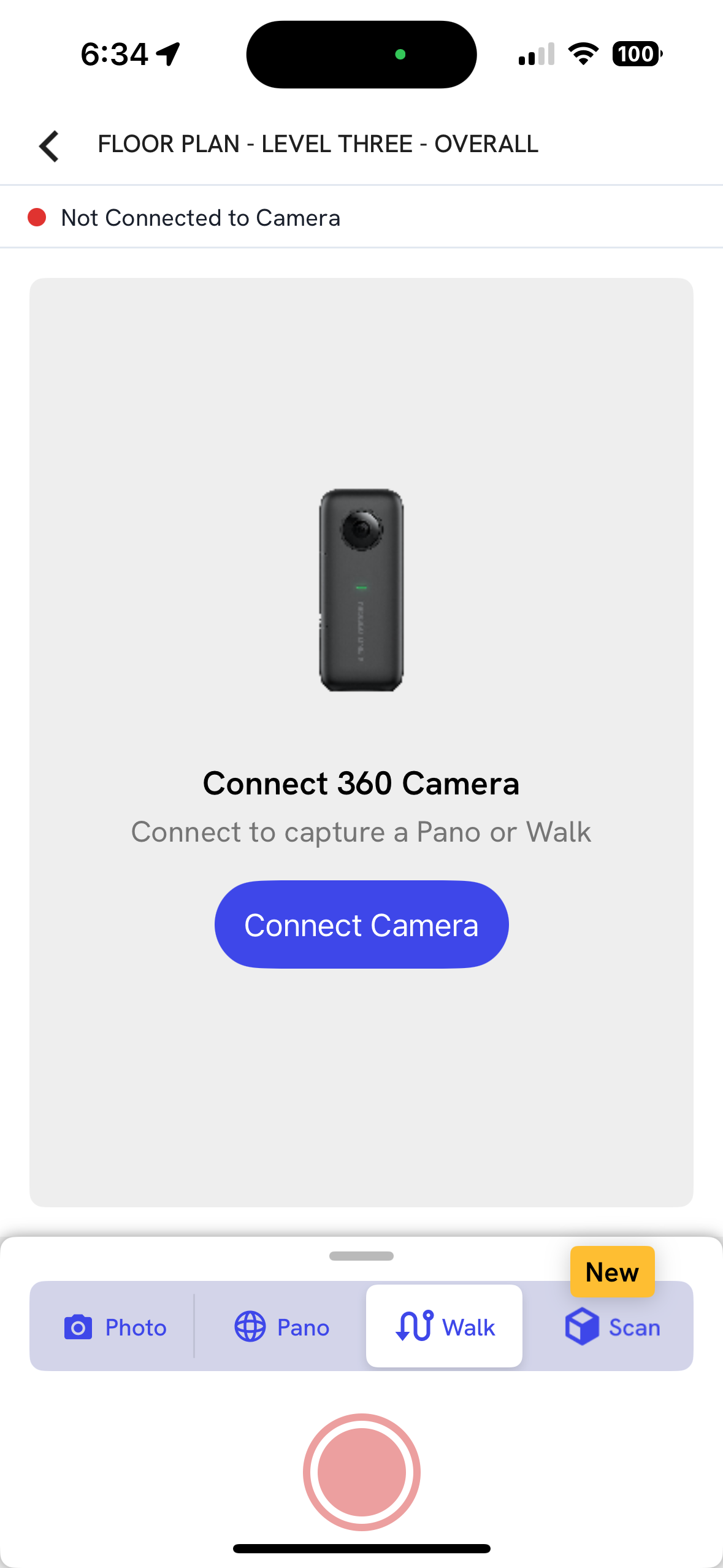Open the new Scan mode

point(612,1327)
